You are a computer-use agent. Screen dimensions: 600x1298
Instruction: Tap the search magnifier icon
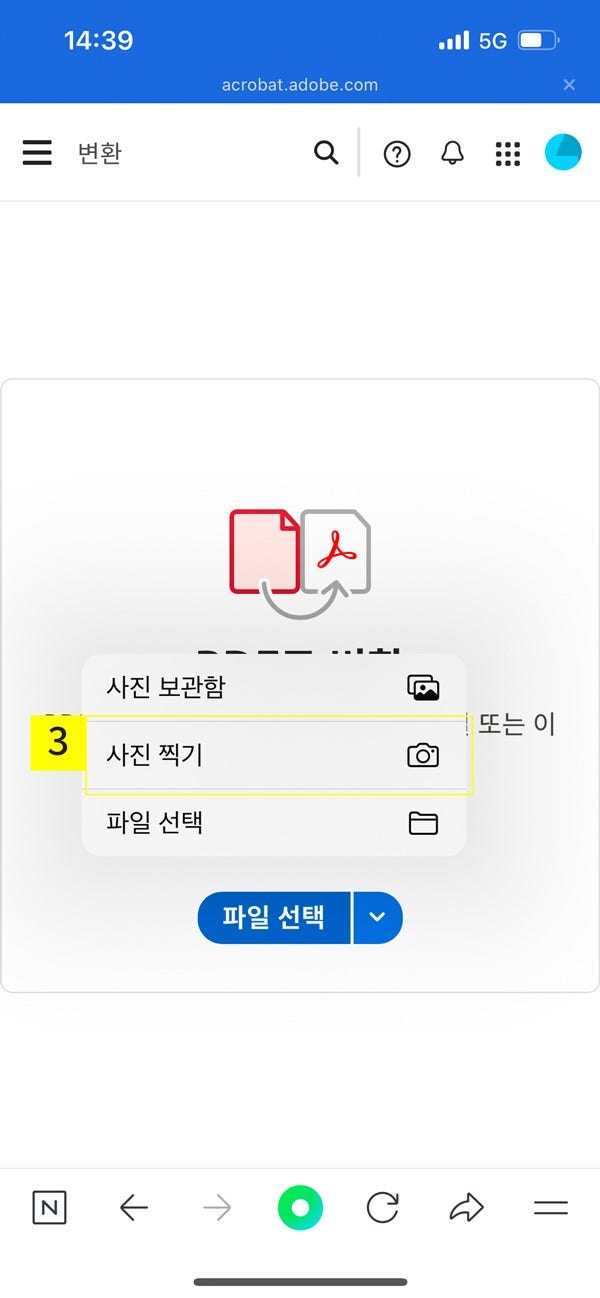(326, 153)
